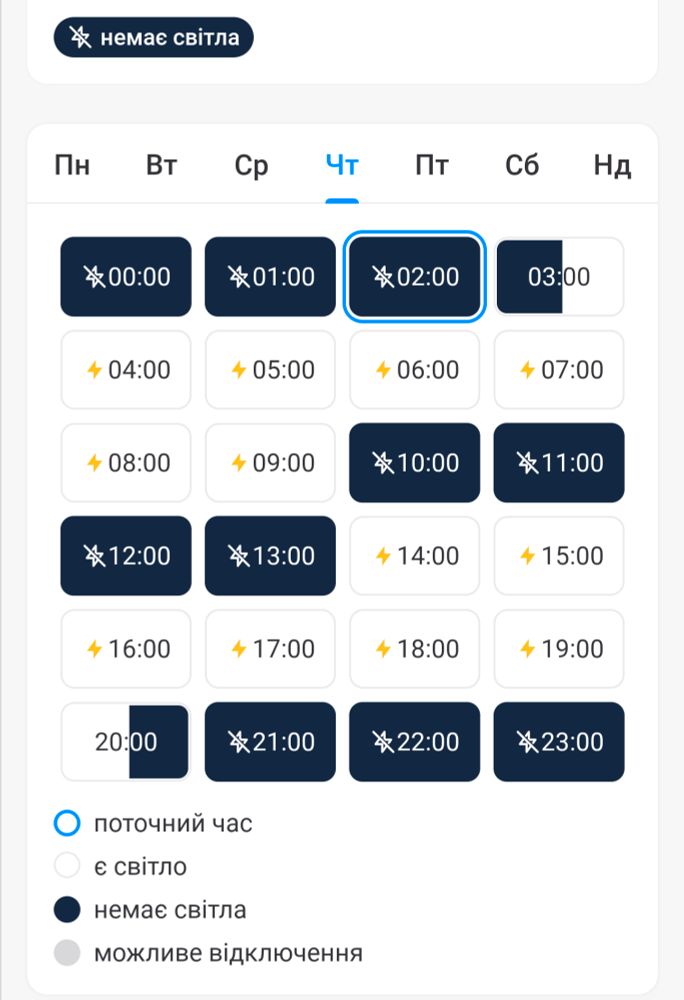Image resolution: width=684 pixels, height=1000 pixels.
Task: Open the half-filled 03:00 slot
Action: [x=559, y=277]
